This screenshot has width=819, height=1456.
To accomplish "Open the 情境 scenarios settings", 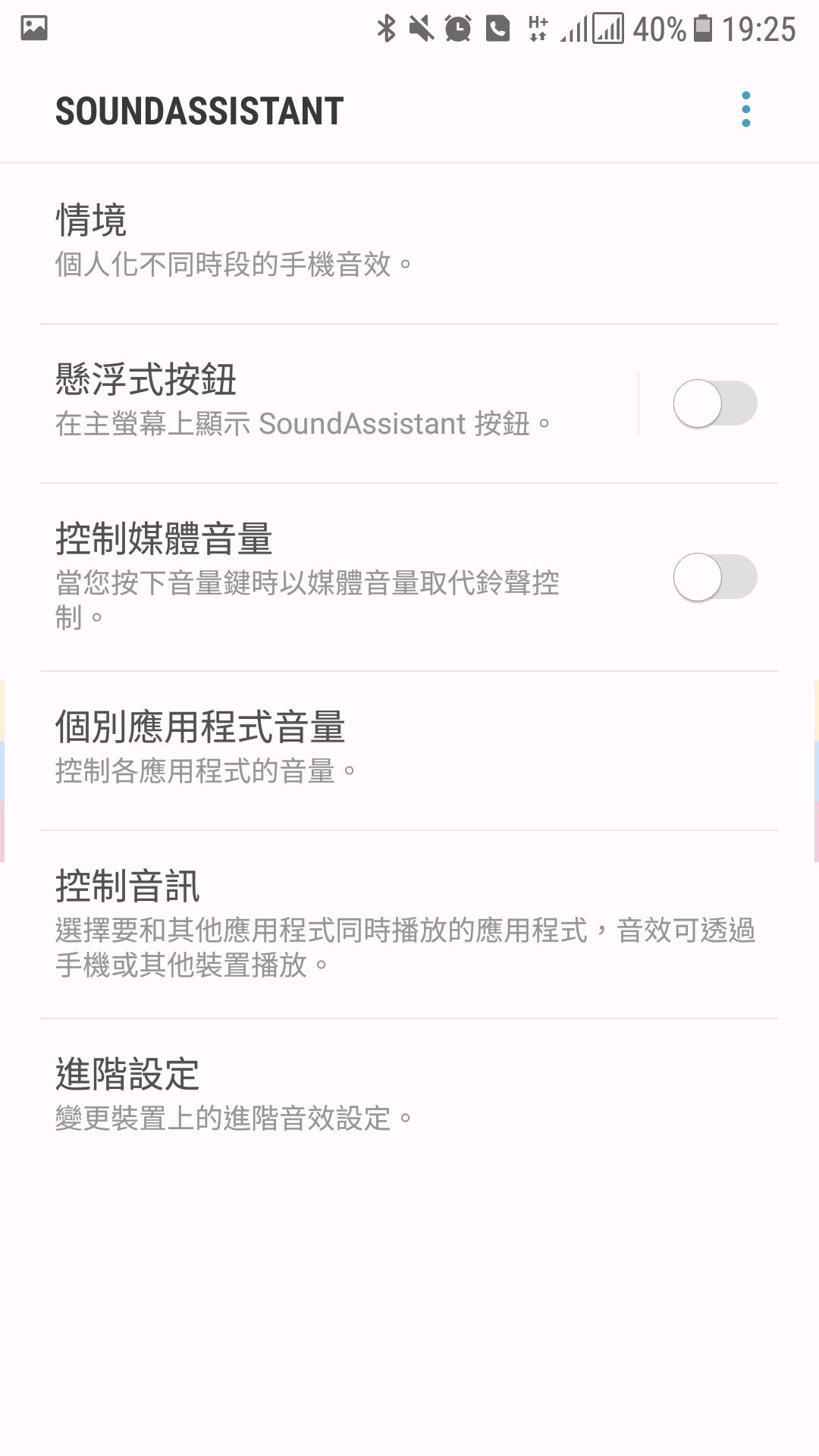I will (409, 243).
